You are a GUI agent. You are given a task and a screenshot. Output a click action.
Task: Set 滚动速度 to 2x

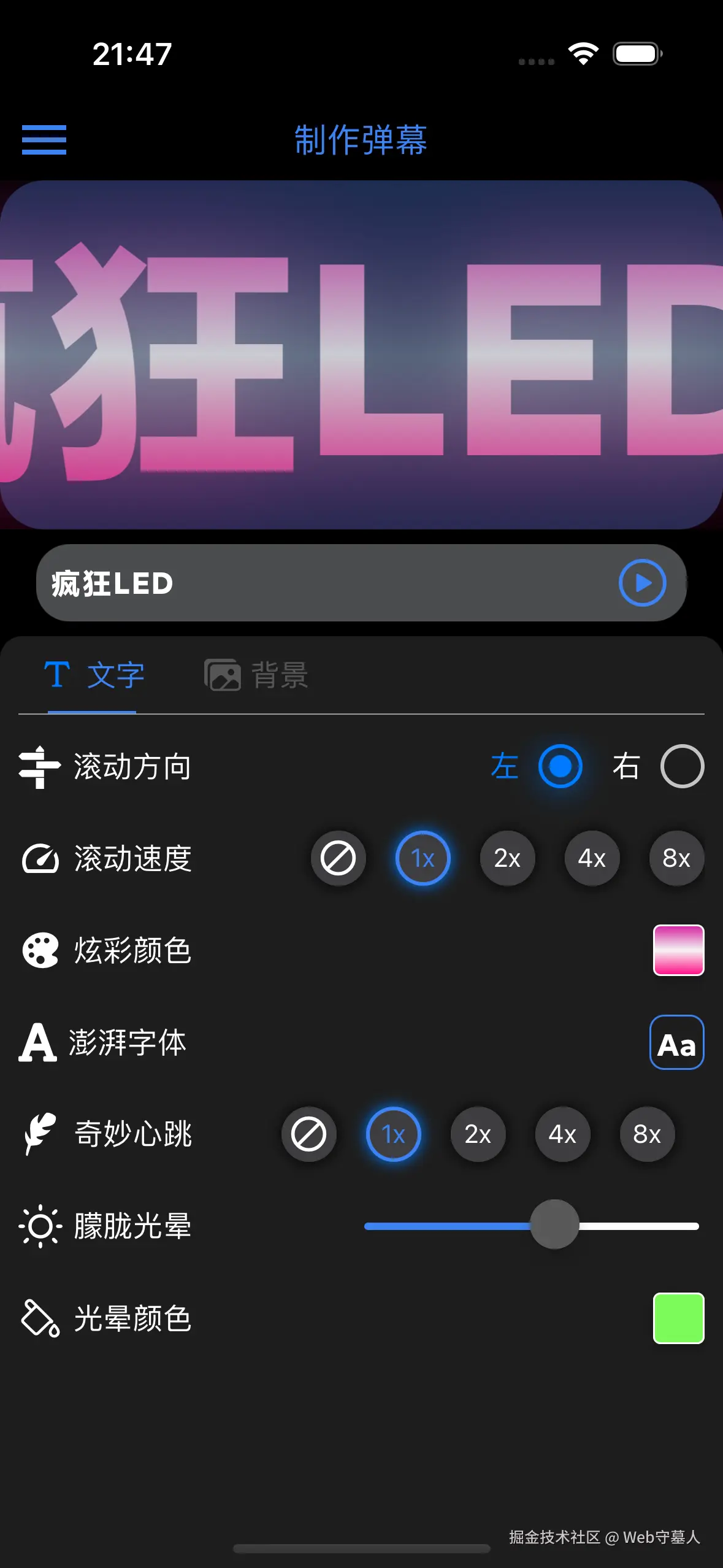pos(507,858)
